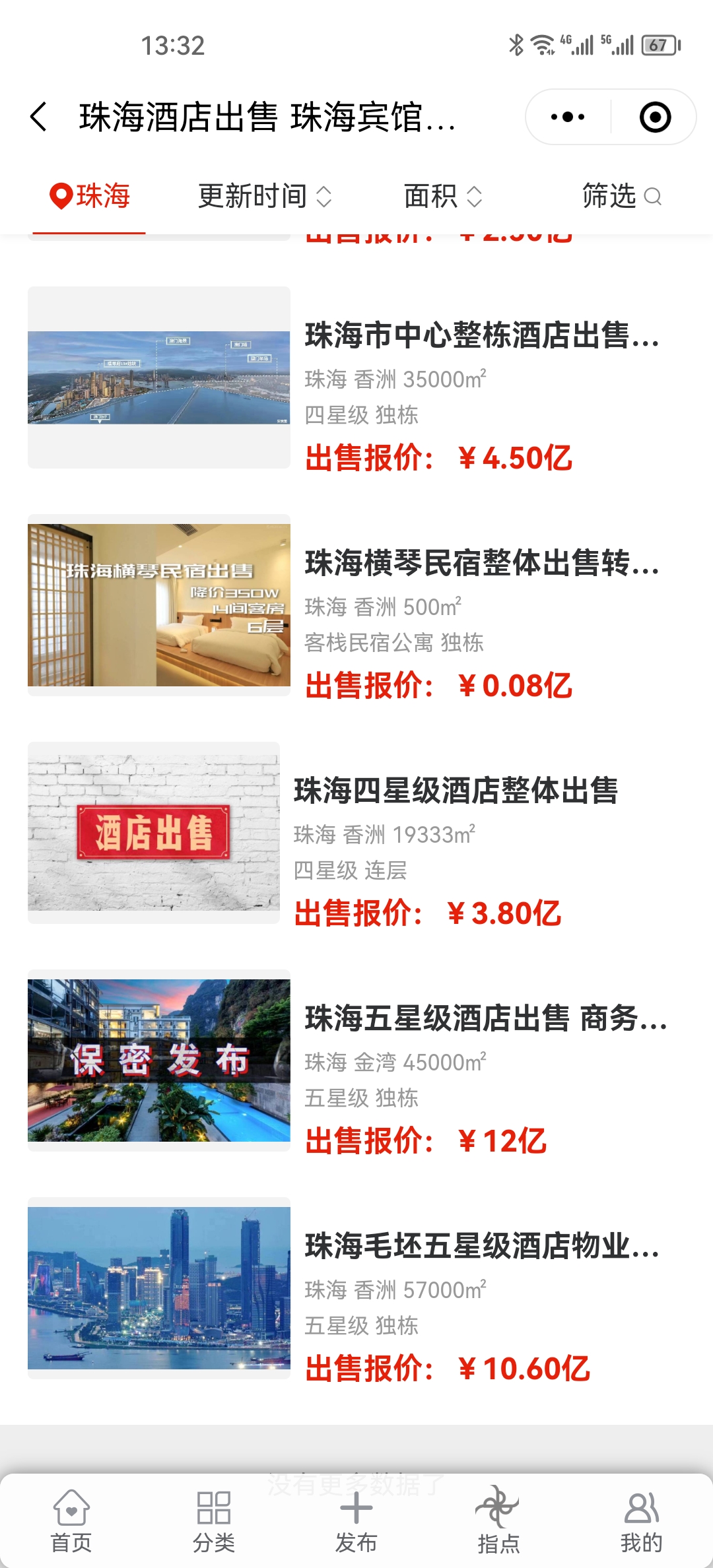Viewport: 713px width, 1568px height.
Task: Open the mini program more-options menu
Action: (x=568, y=117)
